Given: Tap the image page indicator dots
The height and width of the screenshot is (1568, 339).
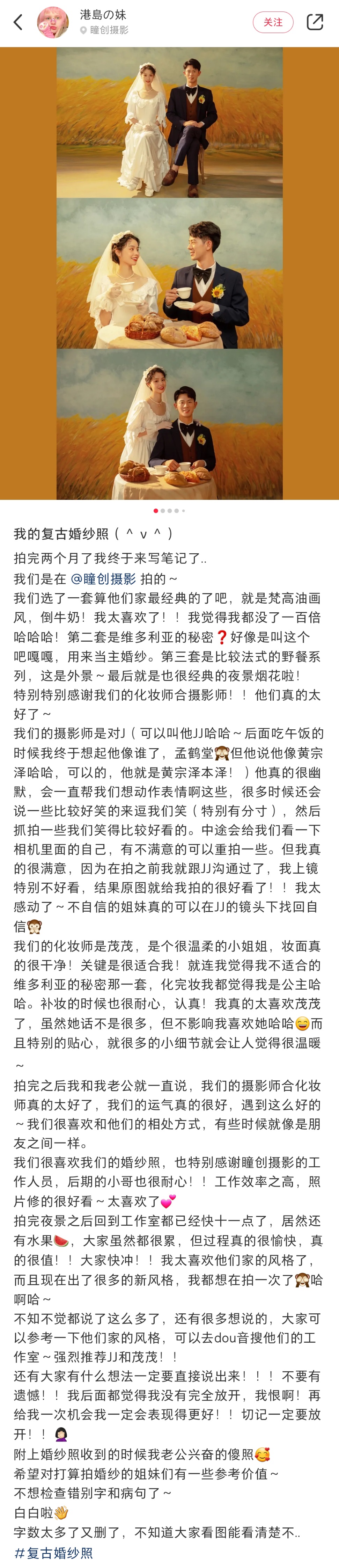Looking at the screenshot, I should (169, 511).
